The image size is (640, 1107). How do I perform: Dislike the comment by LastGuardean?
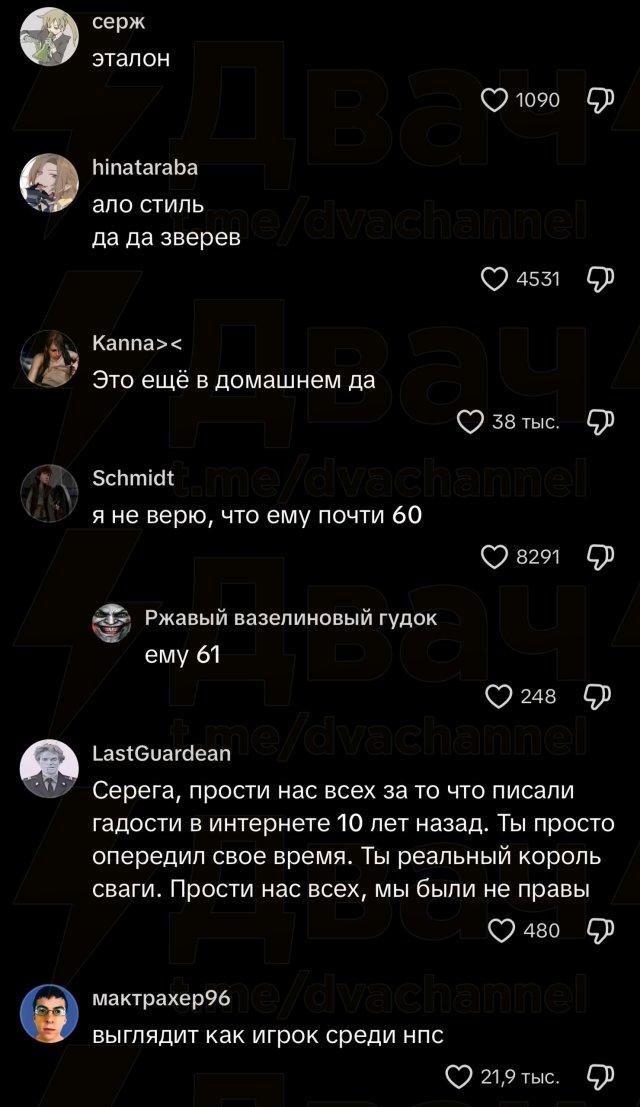tap(600, 931)
